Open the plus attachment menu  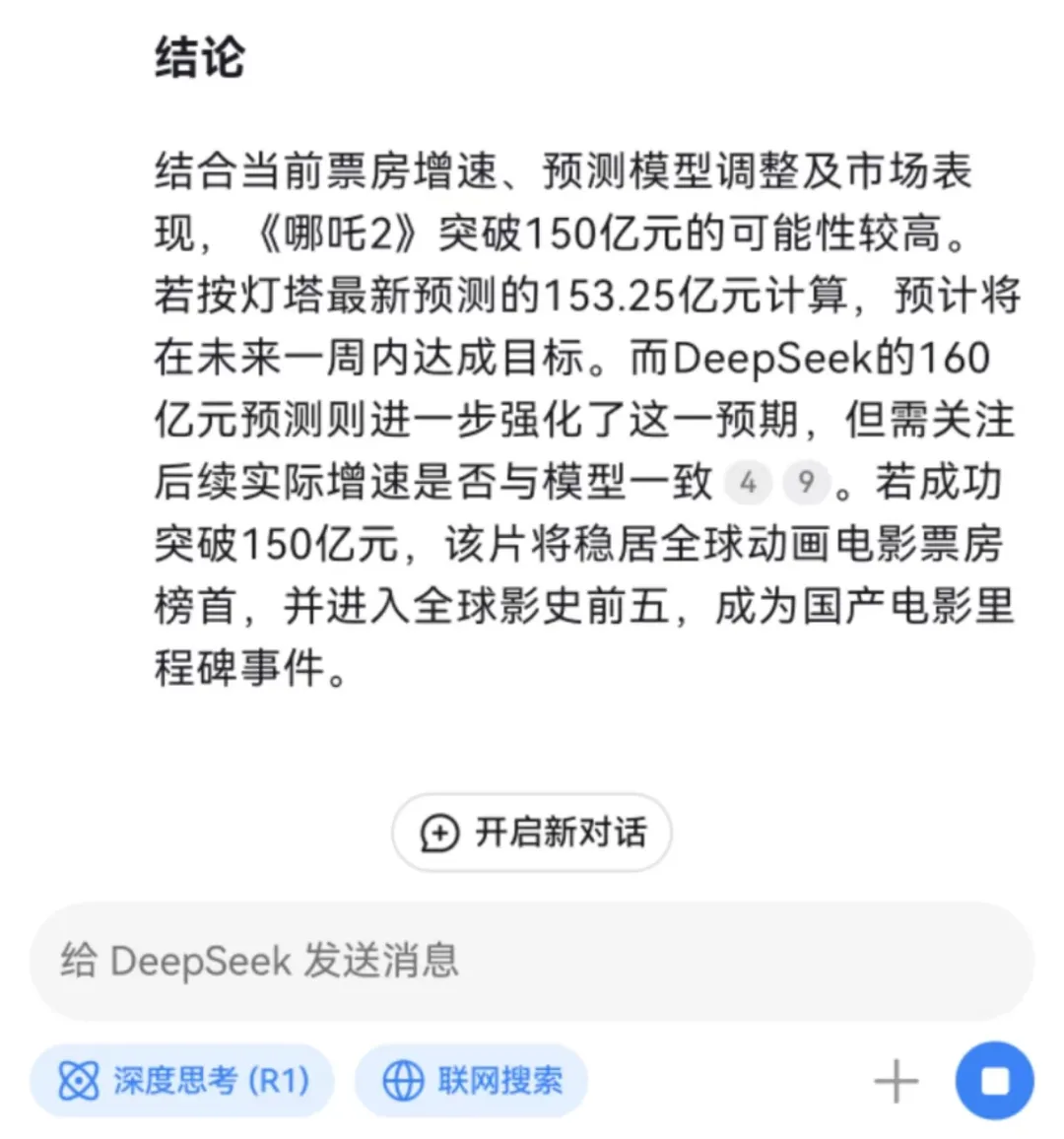click(x=896, y=1082)
